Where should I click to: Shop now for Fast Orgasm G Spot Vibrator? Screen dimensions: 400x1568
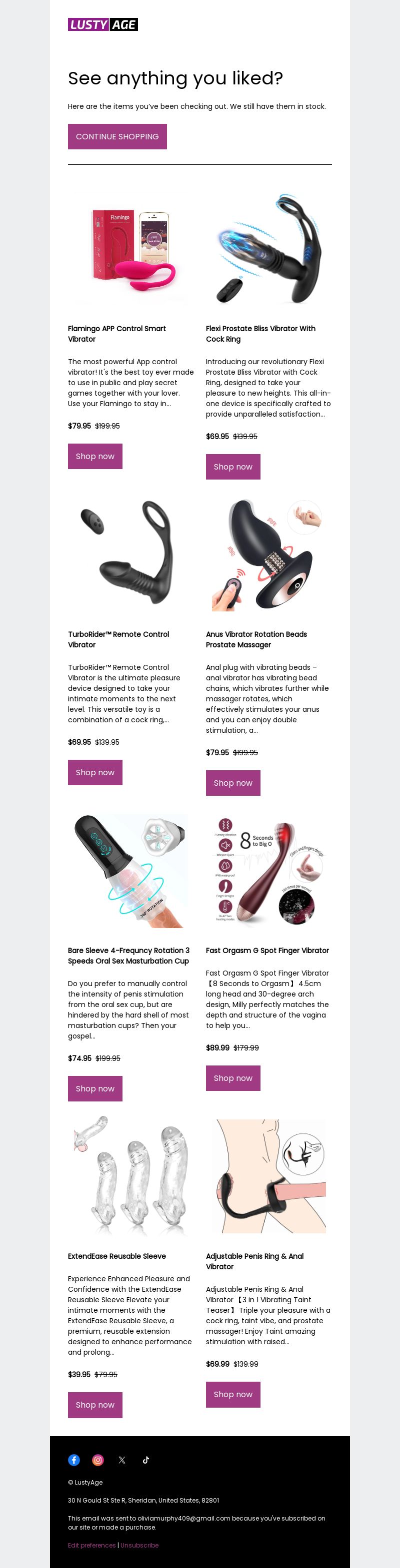click(232, 1077)
